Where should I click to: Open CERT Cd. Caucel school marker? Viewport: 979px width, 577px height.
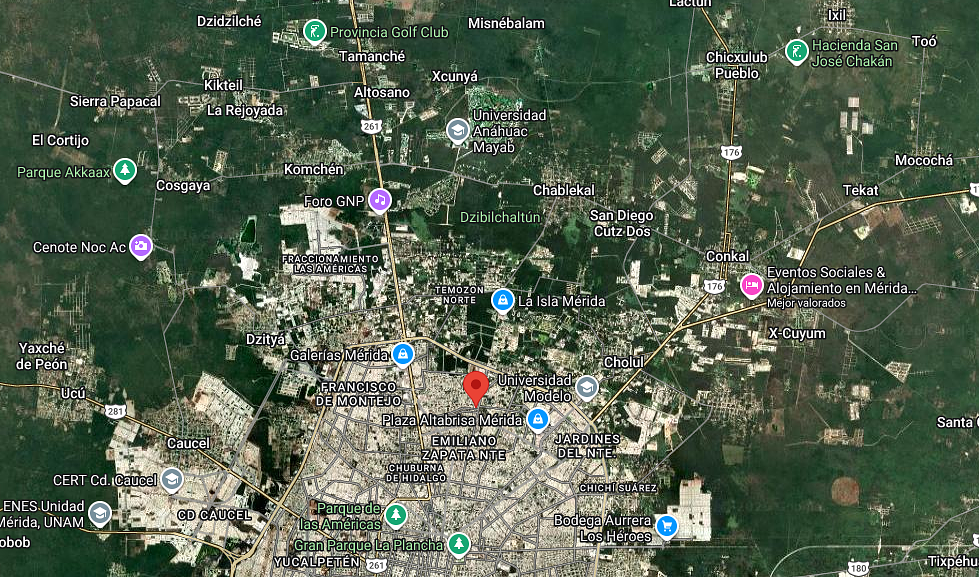pos(172,480)
